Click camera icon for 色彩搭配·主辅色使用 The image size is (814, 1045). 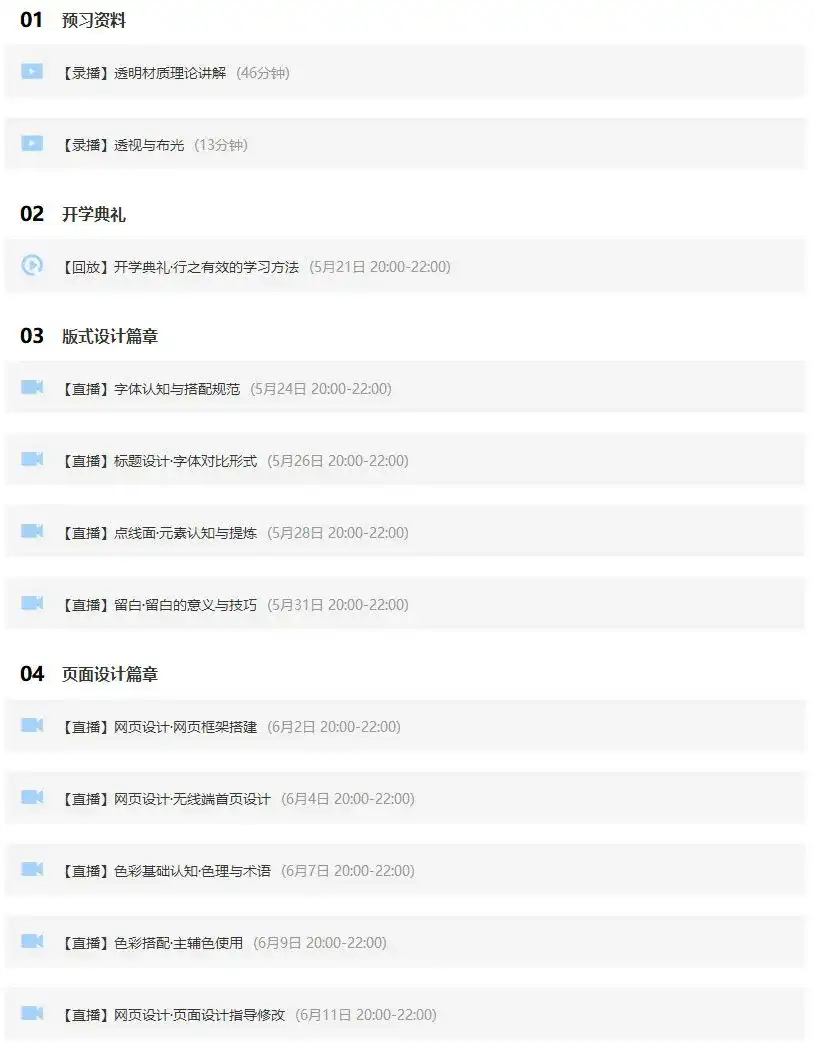tap(31, 942)
